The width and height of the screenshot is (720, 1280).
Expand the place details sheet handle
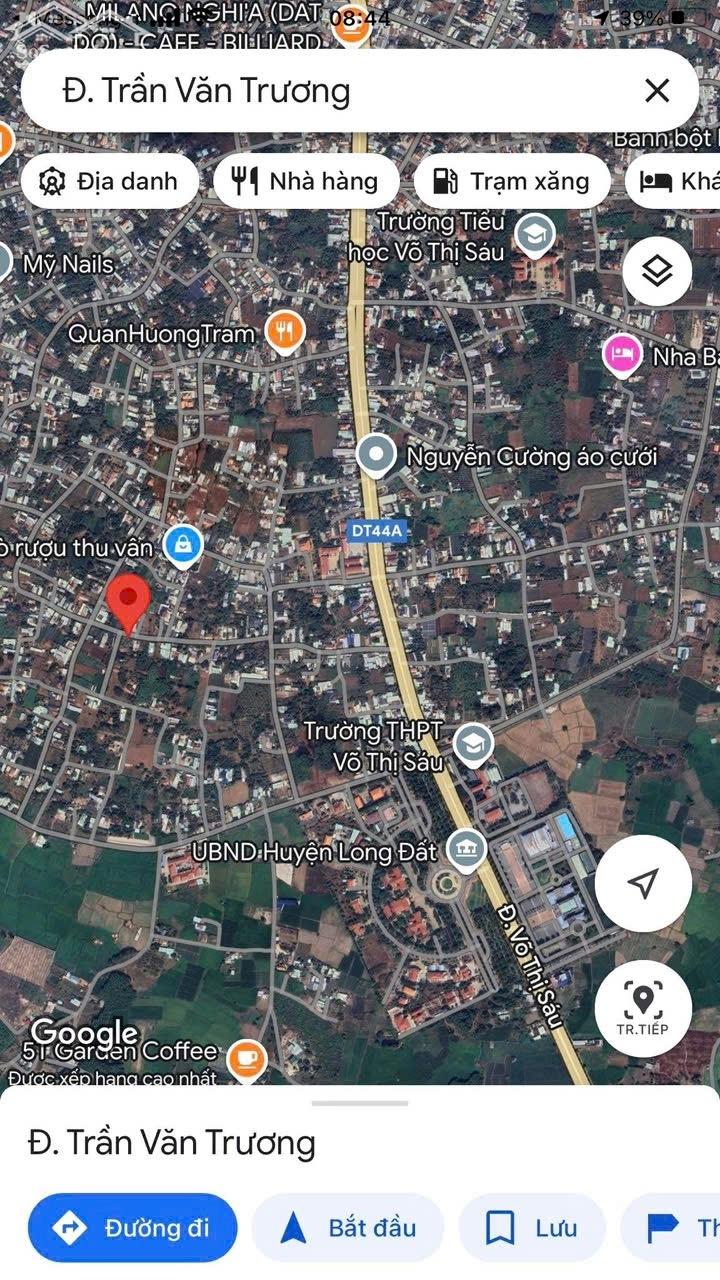tap(360, 1103)
